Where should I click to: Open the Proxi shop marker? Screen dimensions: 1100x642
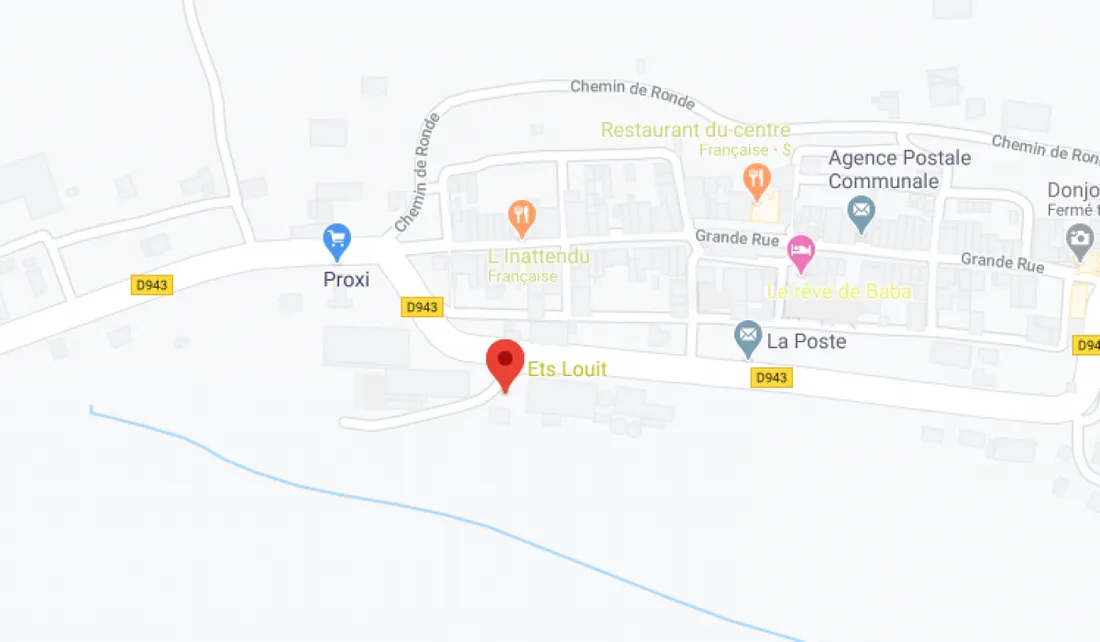[x=337, y=240]
